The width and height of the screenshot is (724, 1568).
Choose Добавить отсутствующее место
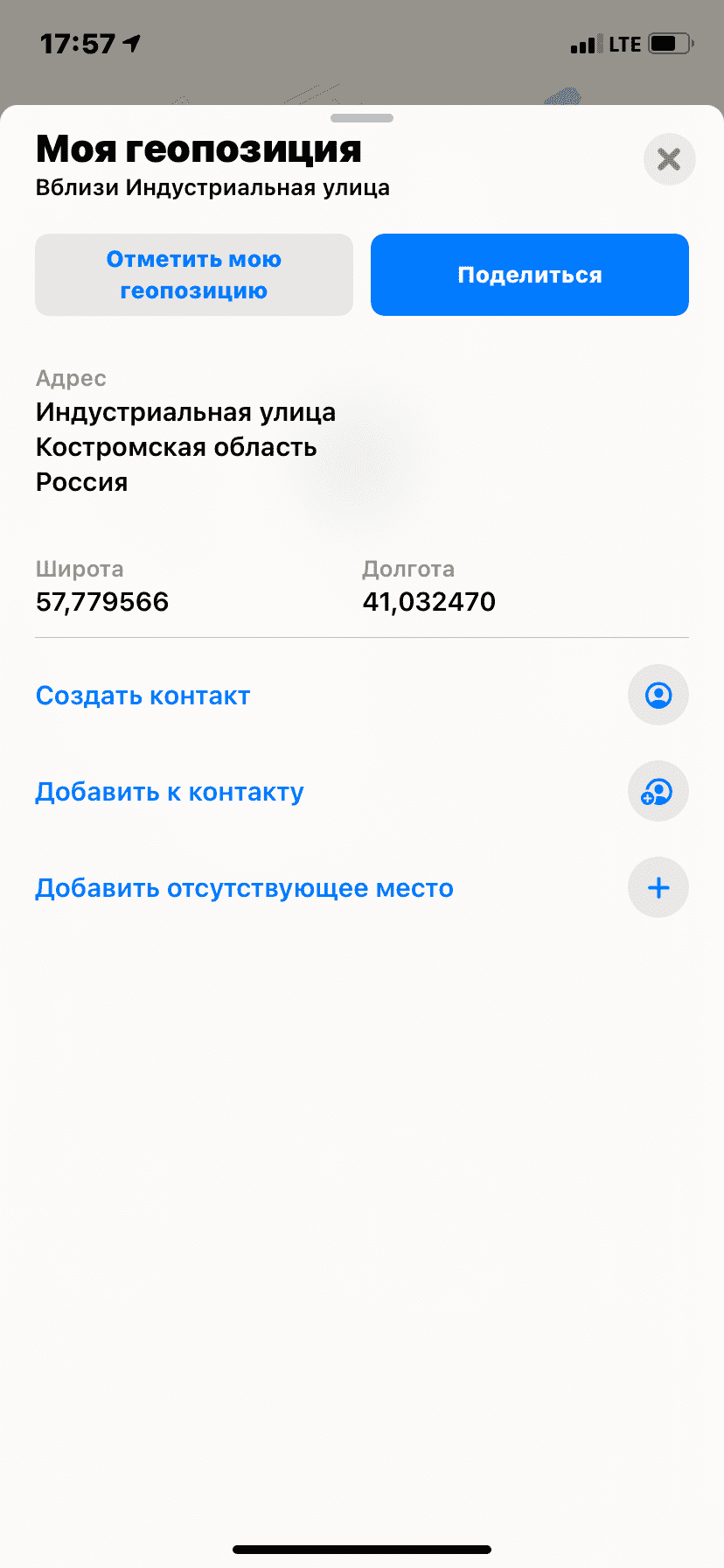pos(362,888)
